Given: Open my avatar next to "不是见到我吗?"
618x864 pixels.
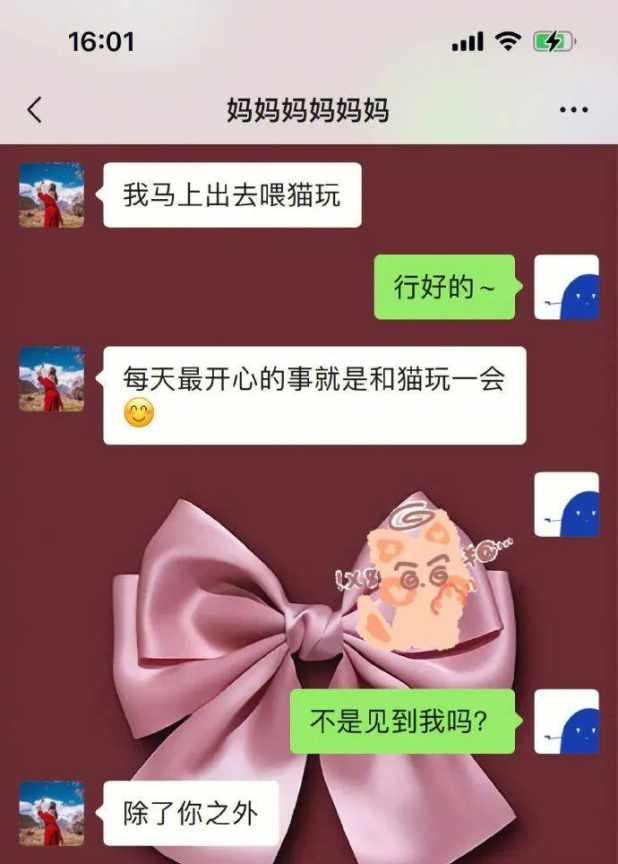Looking at the screenshot, I should click(x=566, y=721).
